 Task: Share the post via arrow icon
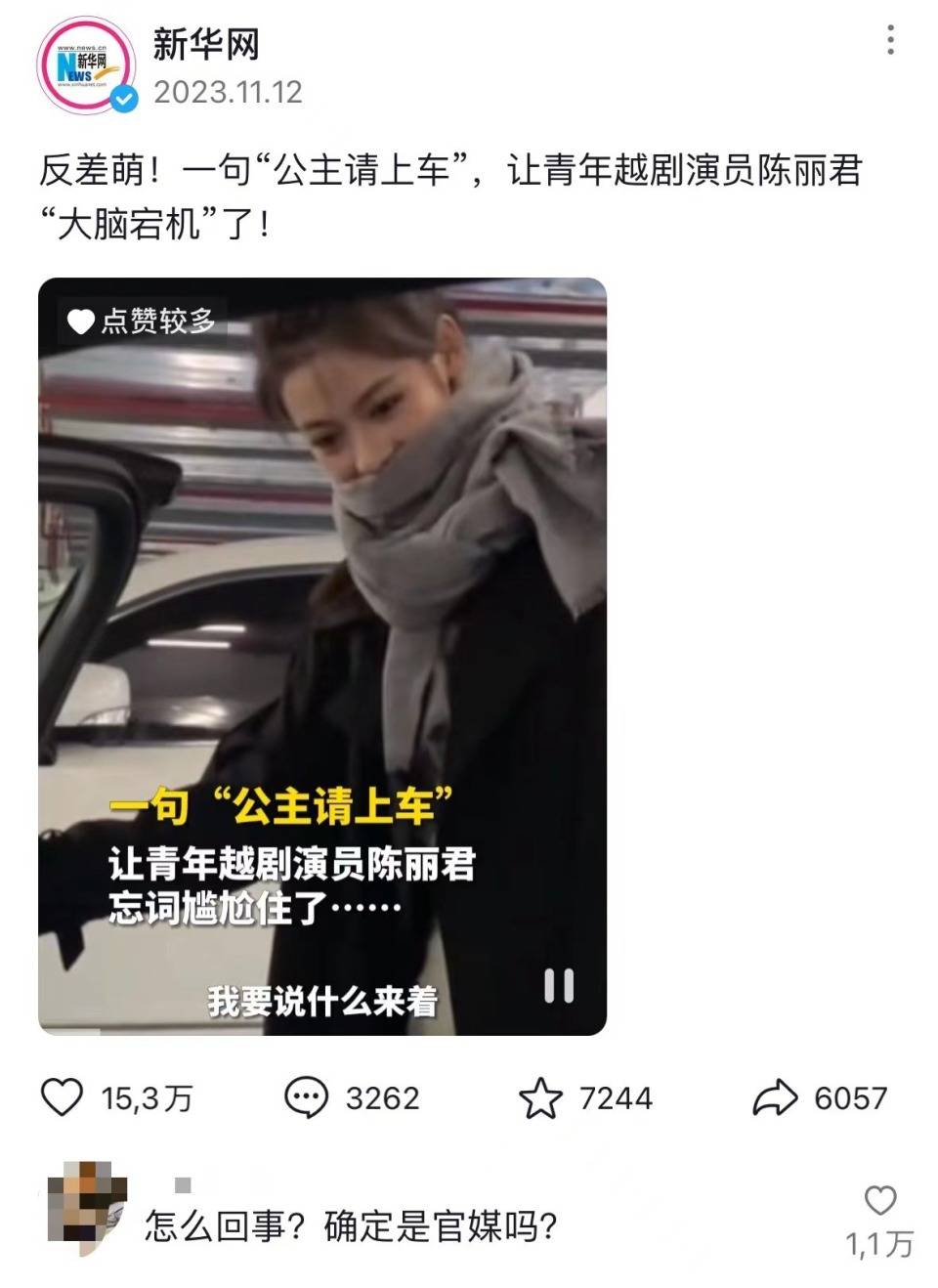[x=775, y=1097]
